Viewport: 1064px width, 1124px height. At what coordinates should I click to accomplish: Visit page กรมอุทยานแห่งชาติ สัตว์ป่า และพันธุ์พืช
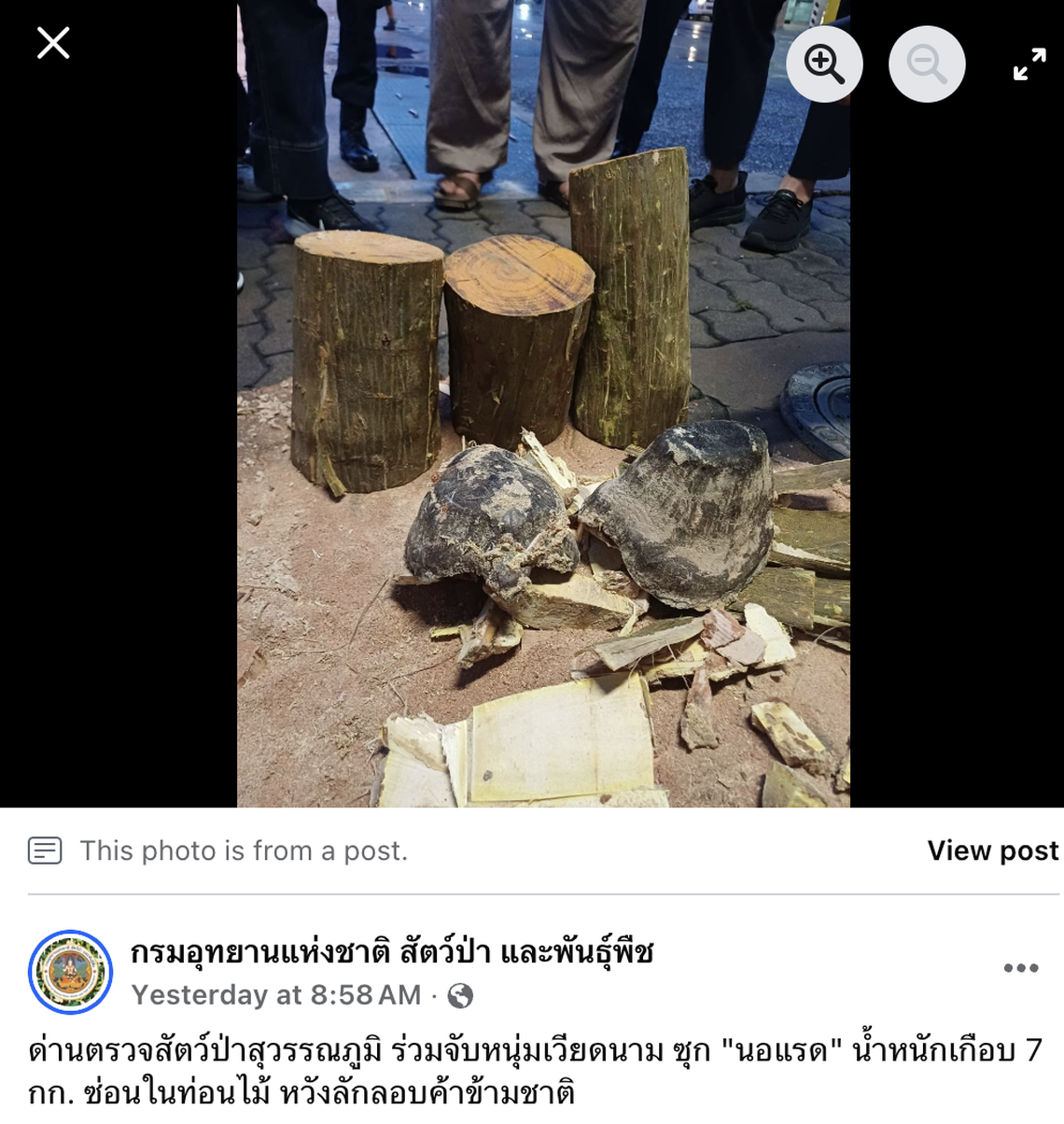[x=393, y=951]
